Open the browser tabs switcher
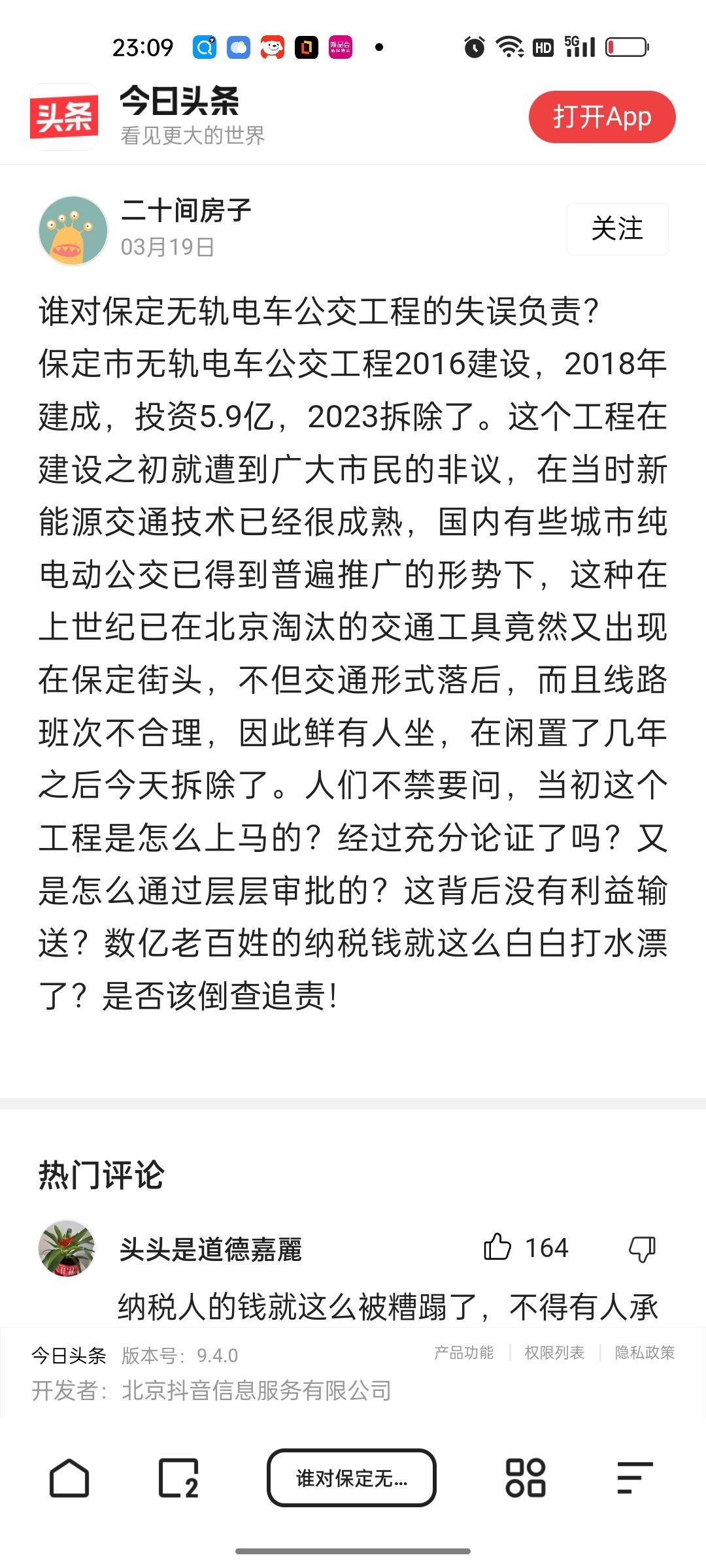 tap(178, 1478)
